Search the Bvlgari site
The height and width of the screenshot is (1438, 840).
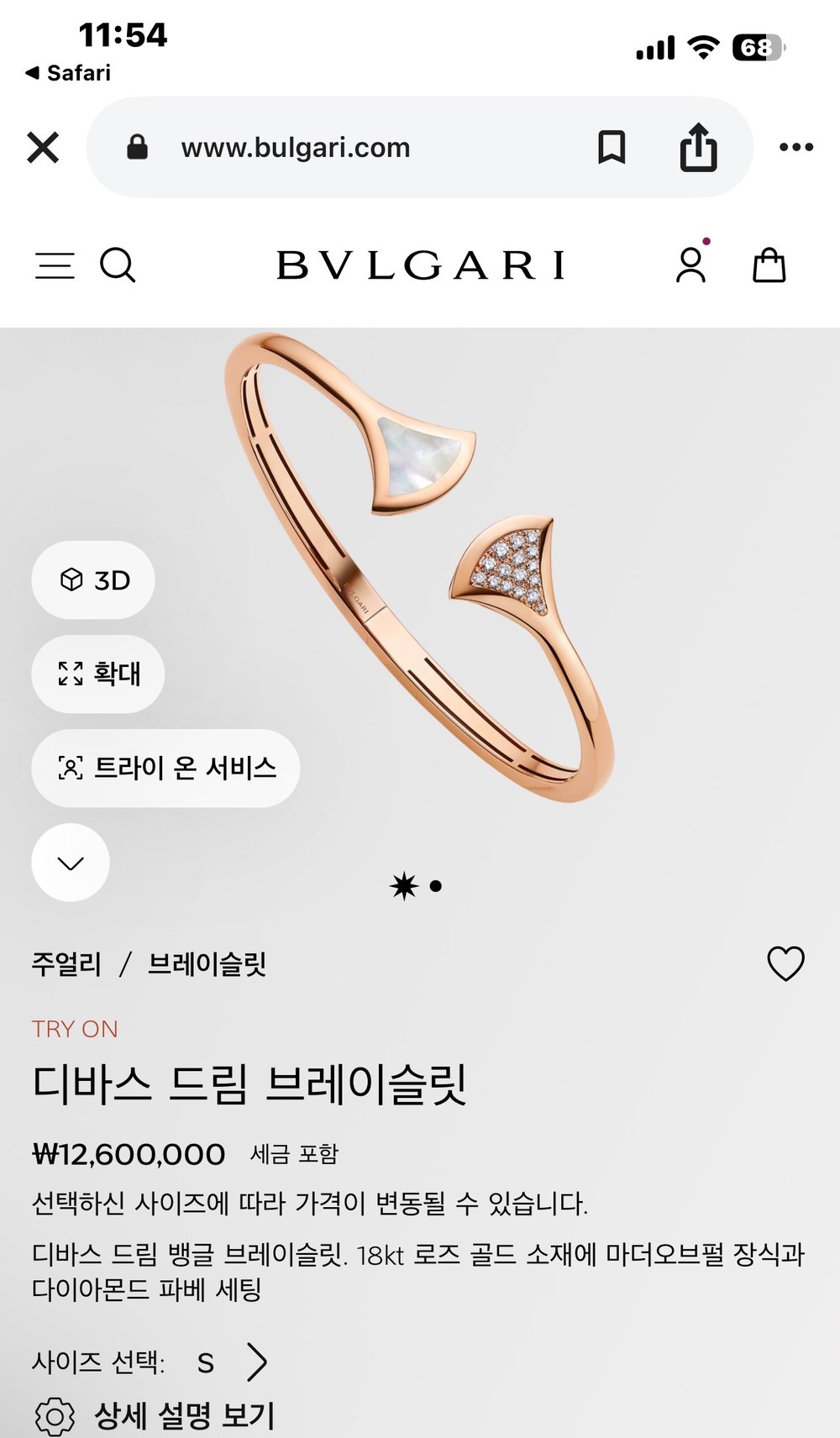tap(118, 265)
